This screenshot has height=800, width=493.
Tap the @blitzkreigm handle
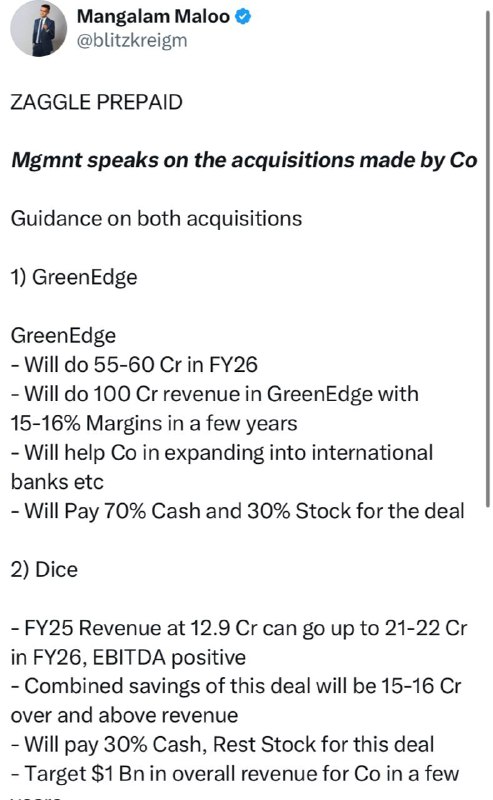point(132,40)
